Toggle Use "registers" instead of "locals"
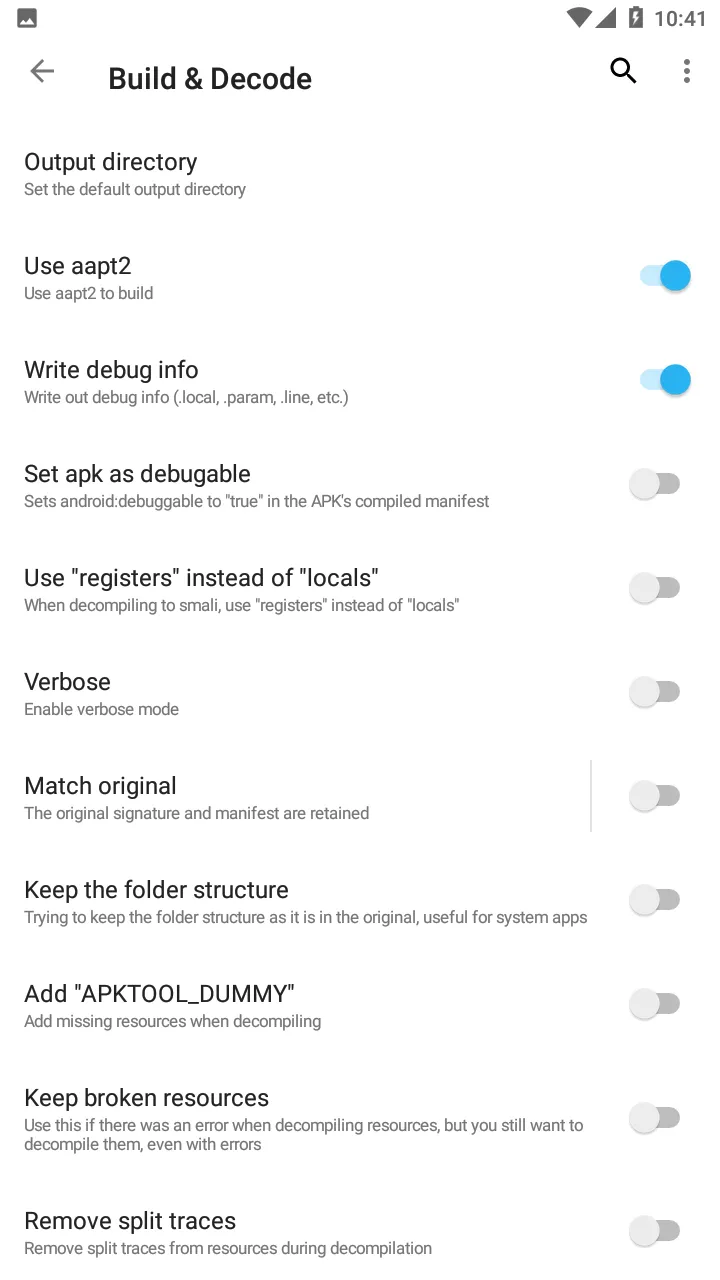720x1280 pixels. [656, 588]
